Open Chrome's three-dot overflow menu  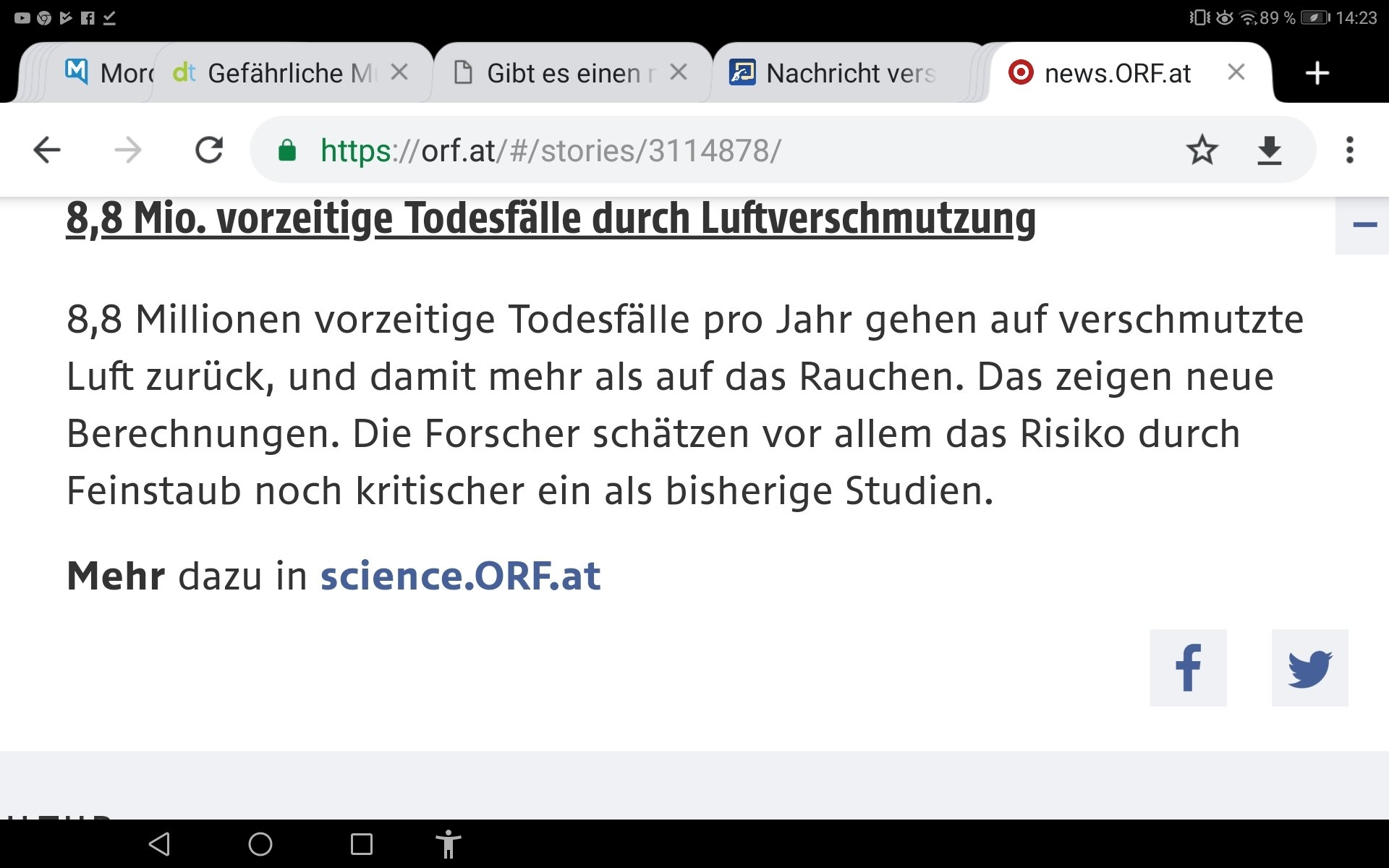[x=1349, y=150]
